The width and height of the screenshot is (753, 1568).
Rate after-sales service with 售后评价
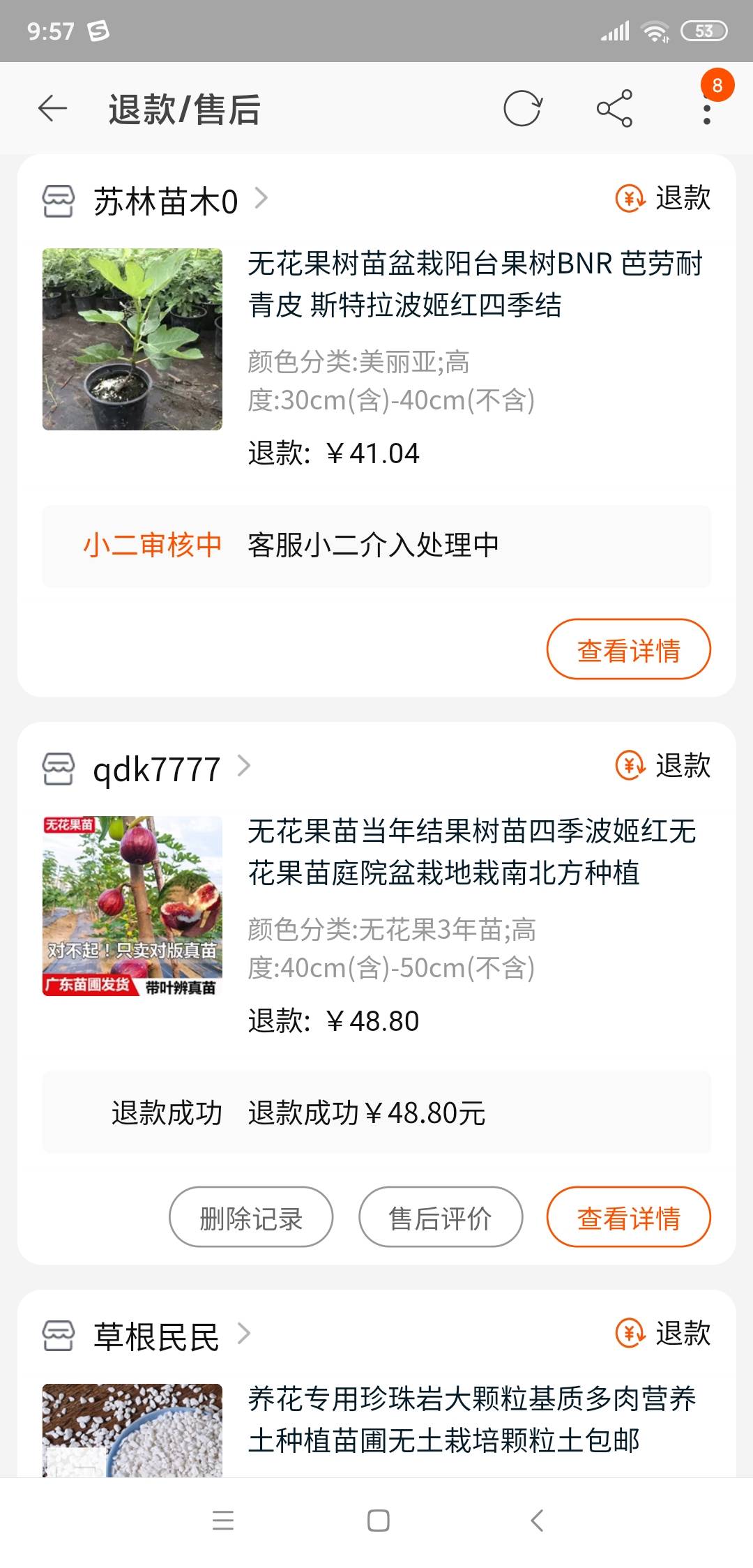pos(440,1217)
